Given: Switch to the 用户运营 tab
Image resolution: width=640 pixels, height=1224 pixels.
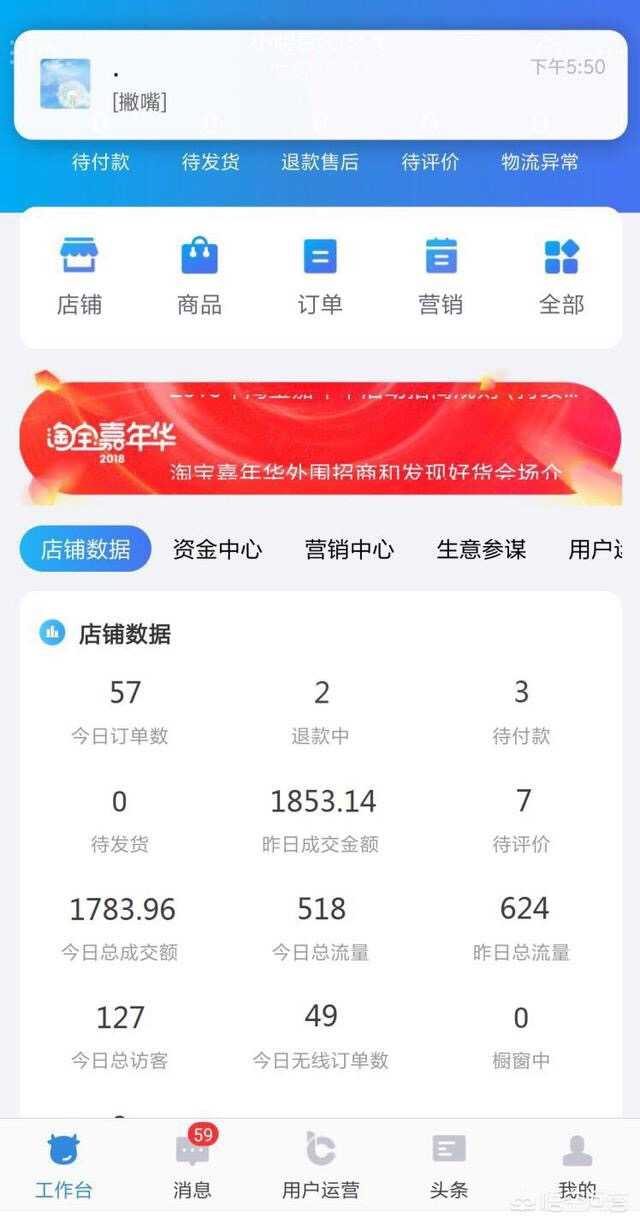Looking at the screenshot, I should point(320,1166).
